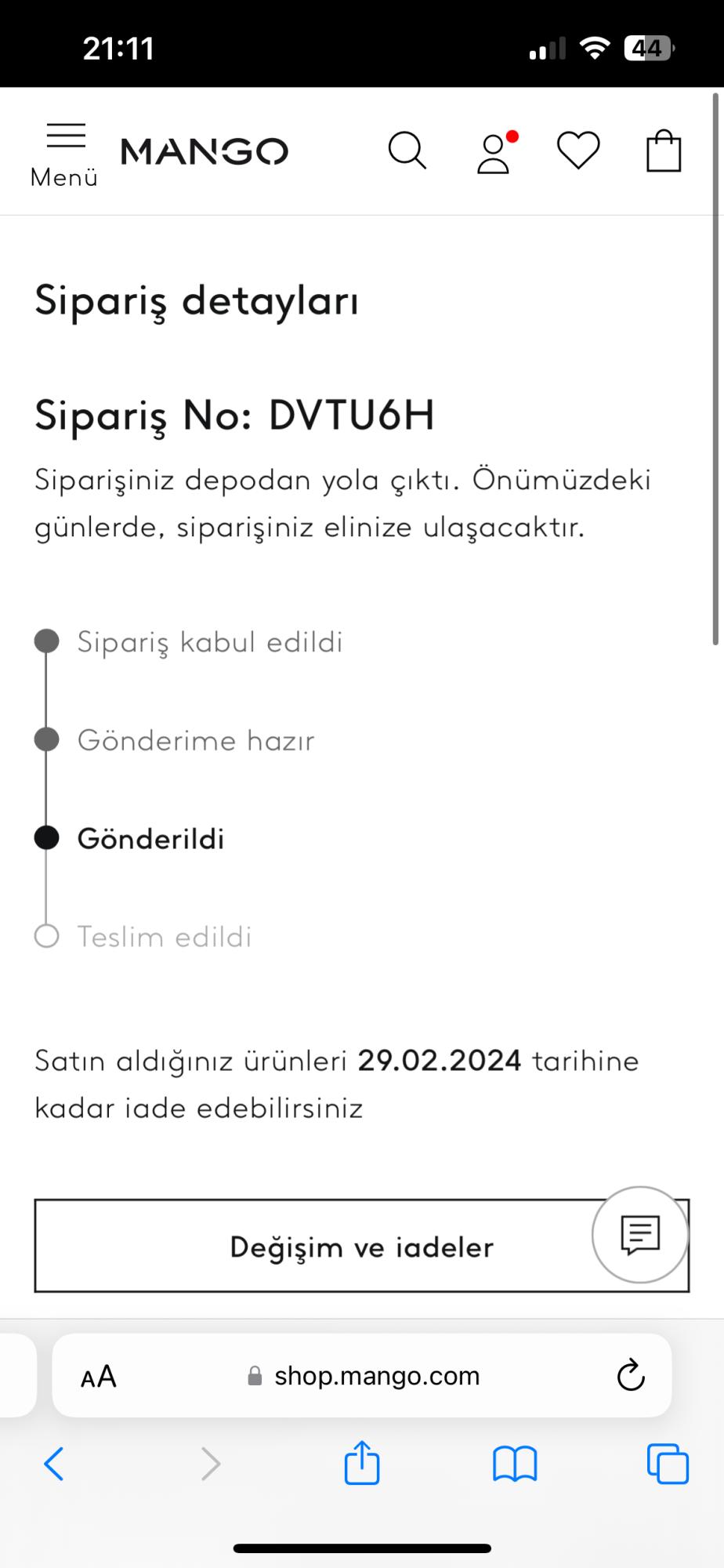The width and height of the screenshot is (724, 1568).
Task: Tap the shop.mango.com address bar
Action: [x=376, y=1374]
